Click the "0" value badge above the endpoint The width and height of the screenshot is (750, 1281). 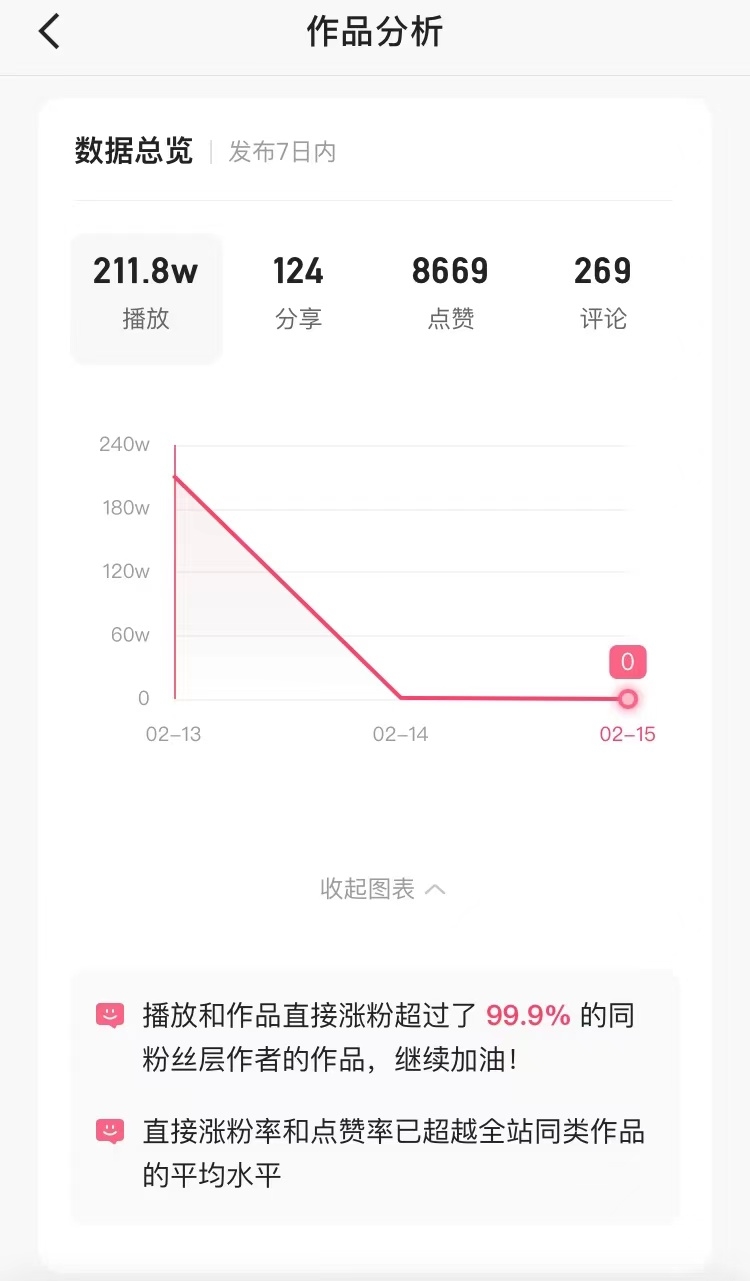(627, 661)
